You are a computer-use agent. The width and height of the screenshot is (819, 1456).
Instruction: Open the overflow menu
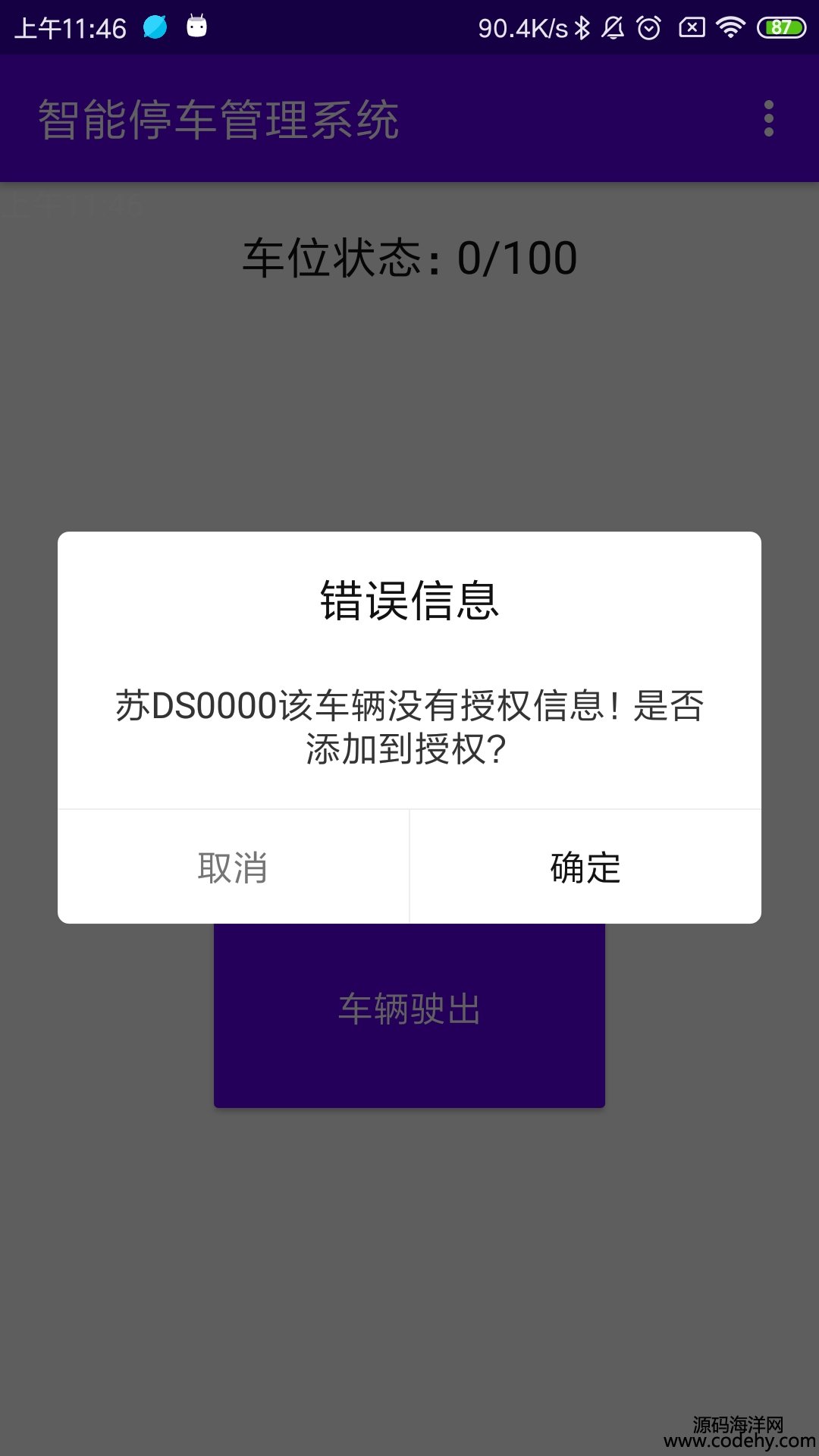768,119
